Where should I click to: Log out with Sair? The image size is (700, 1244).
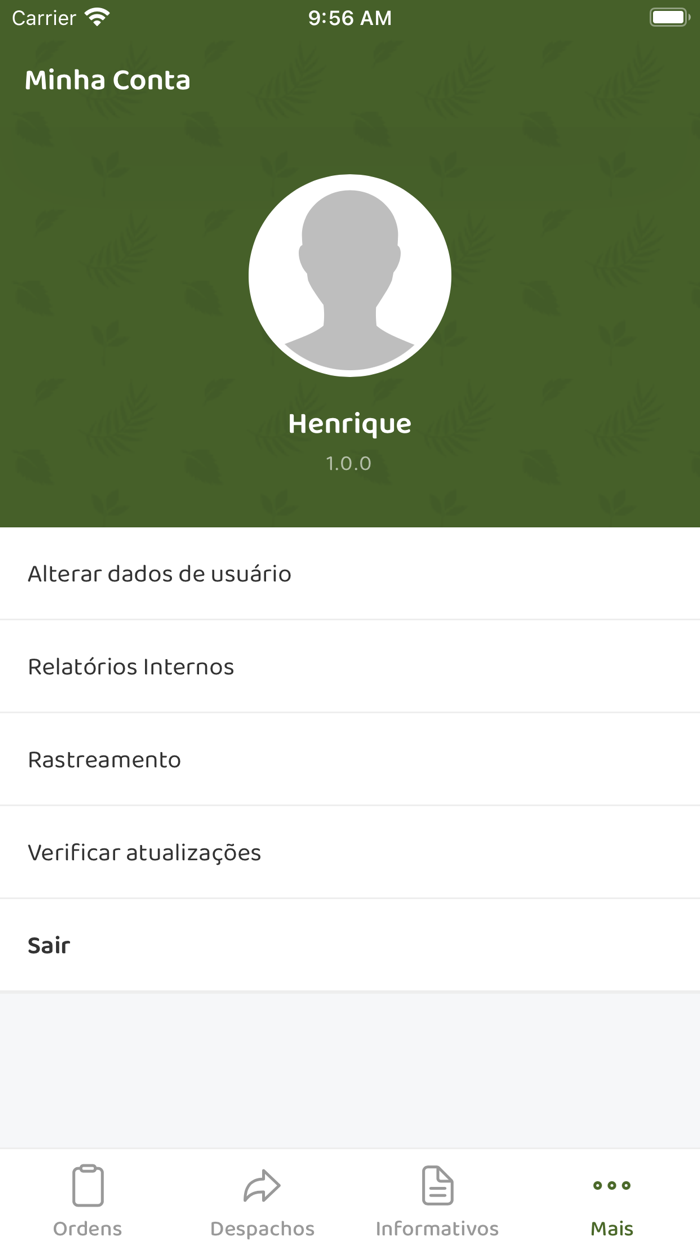tap(350, 945)
